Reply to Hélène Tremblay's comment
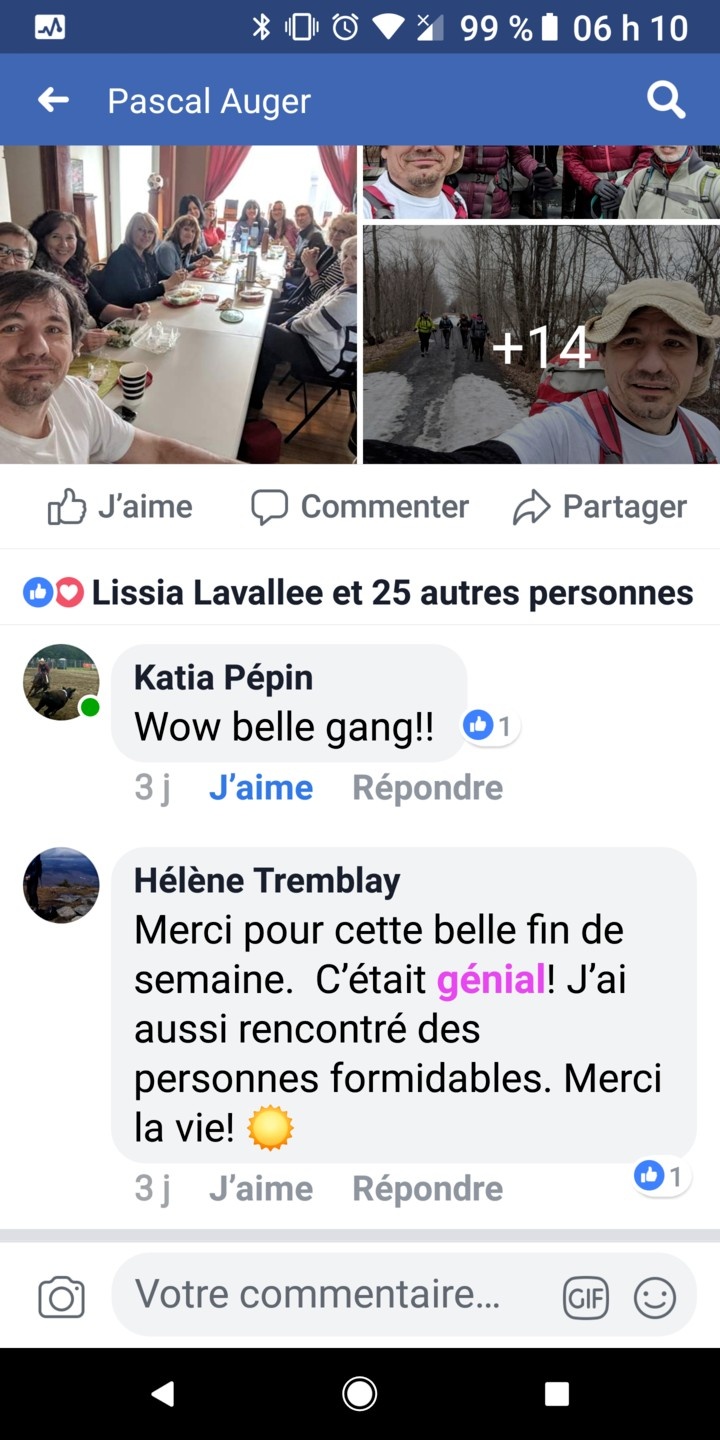The image size is (720, 1440). click(x=427, y=1189)
